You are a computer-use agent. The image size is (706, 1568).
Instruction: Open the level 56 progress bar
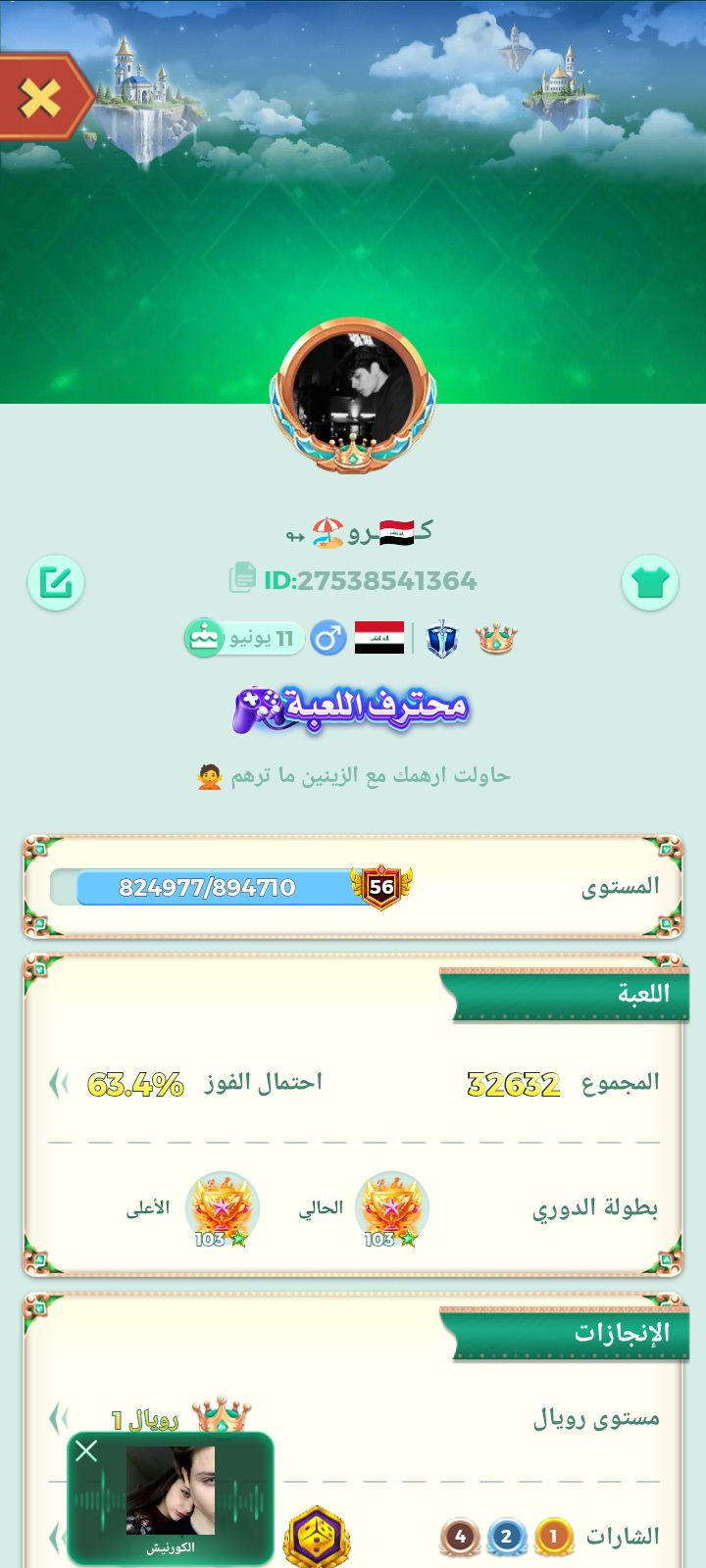216,887
